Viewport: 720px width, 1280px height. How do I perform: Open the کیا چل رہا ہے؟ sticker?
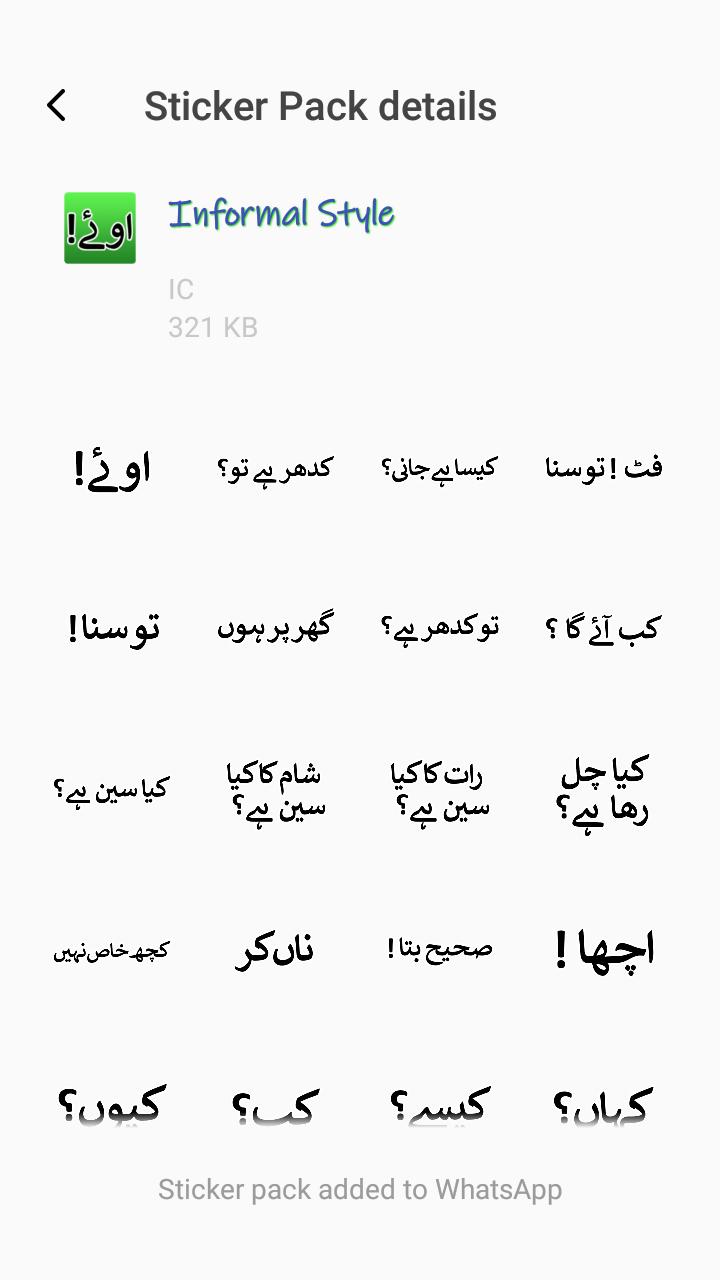604,788
